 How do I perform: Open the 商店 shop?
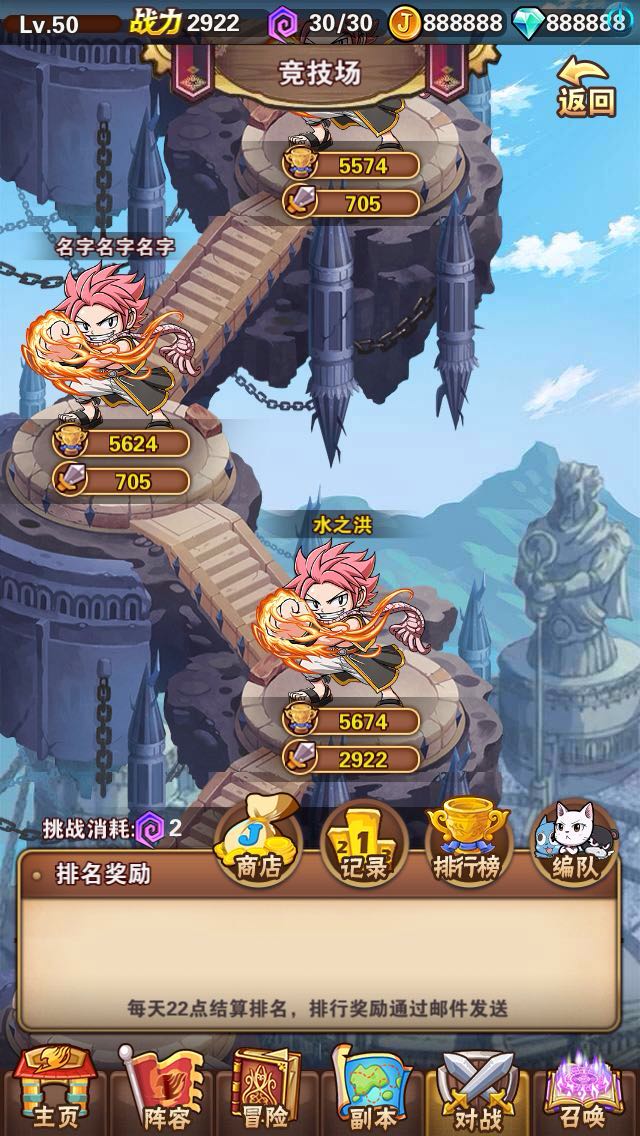point(258,842)
